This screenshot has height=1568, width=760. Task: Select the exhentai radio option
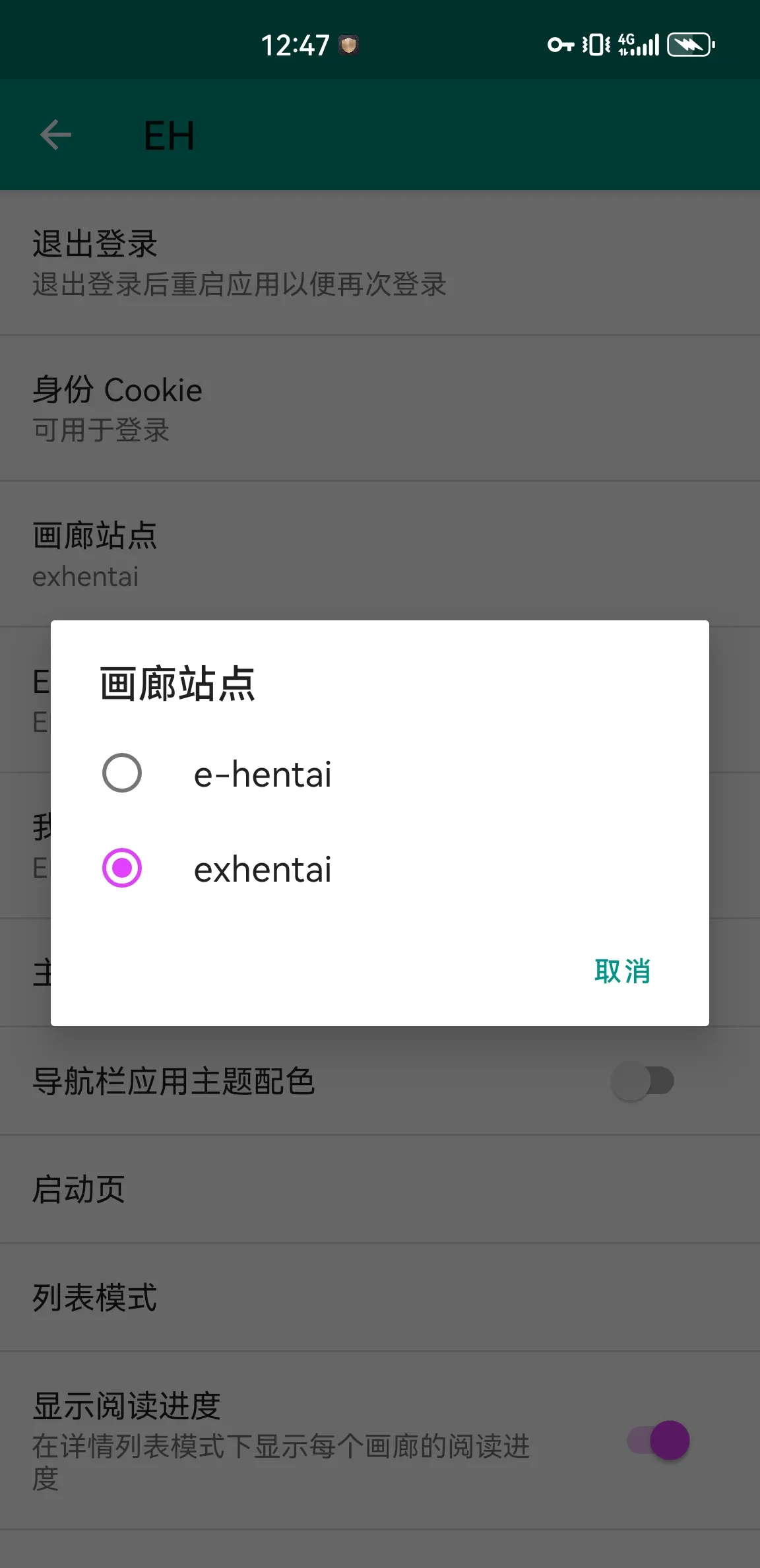click(123, 868)
